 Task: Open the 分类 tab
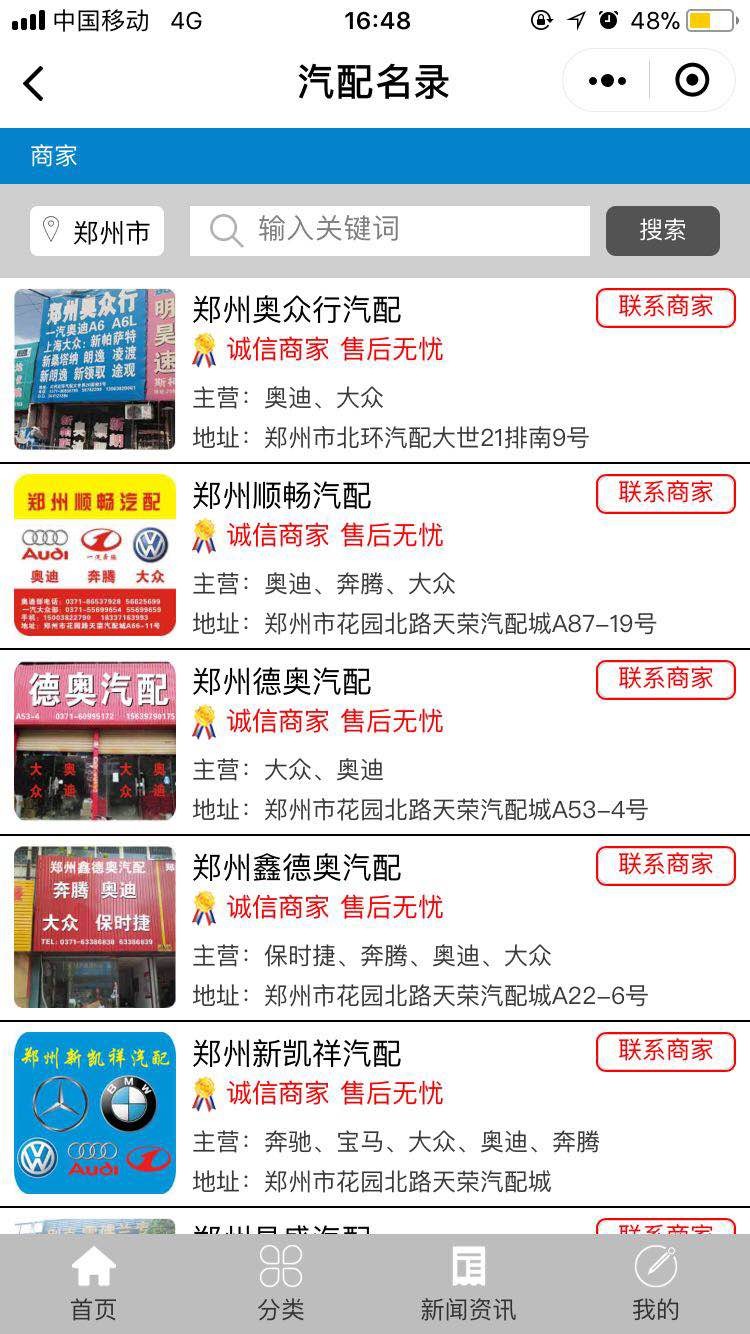click(x=281, y=1284)
